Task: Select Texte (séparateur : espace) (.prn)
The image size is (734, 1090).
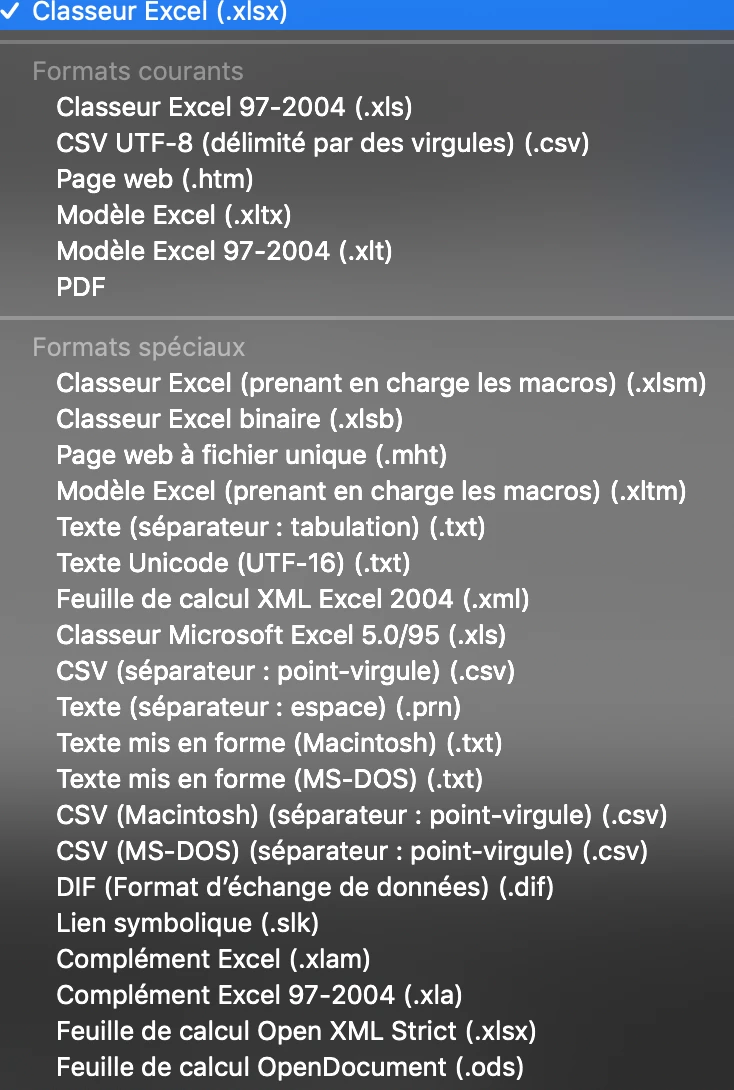Action: [x=258, y=707]
